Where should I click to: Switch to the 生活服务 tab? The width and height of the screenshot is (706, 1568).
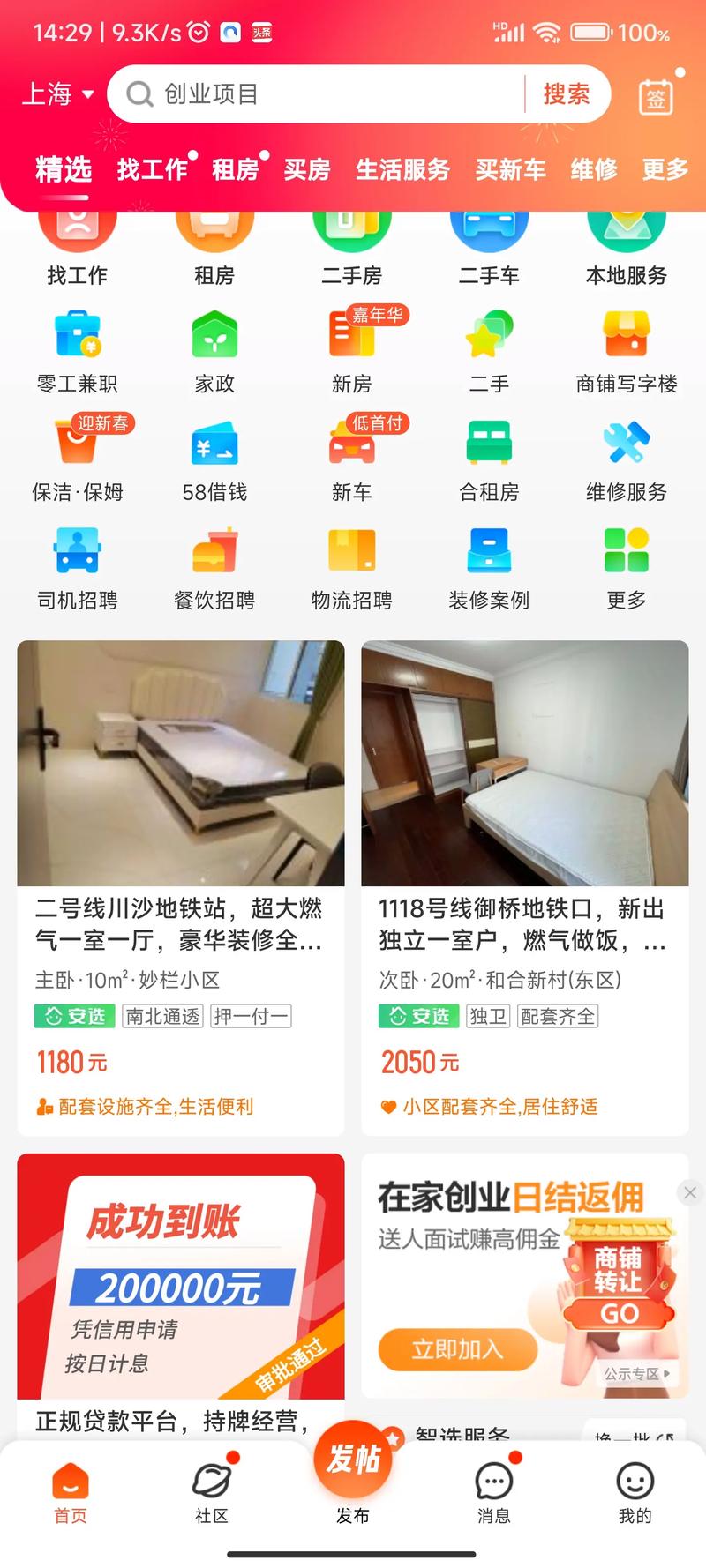(403, 169)
